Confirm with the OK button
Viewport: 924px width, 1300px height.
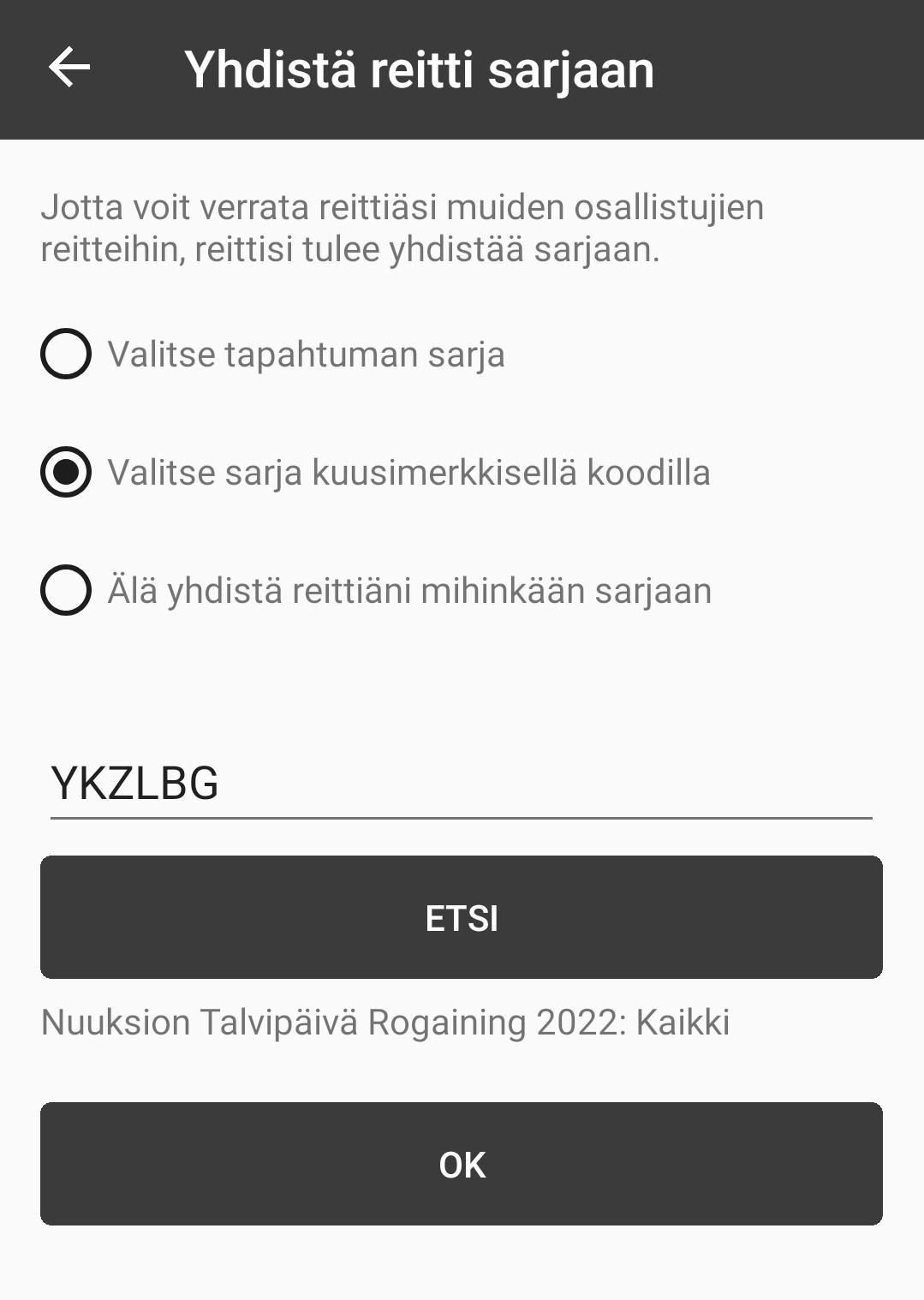[x=461, y=1164]
